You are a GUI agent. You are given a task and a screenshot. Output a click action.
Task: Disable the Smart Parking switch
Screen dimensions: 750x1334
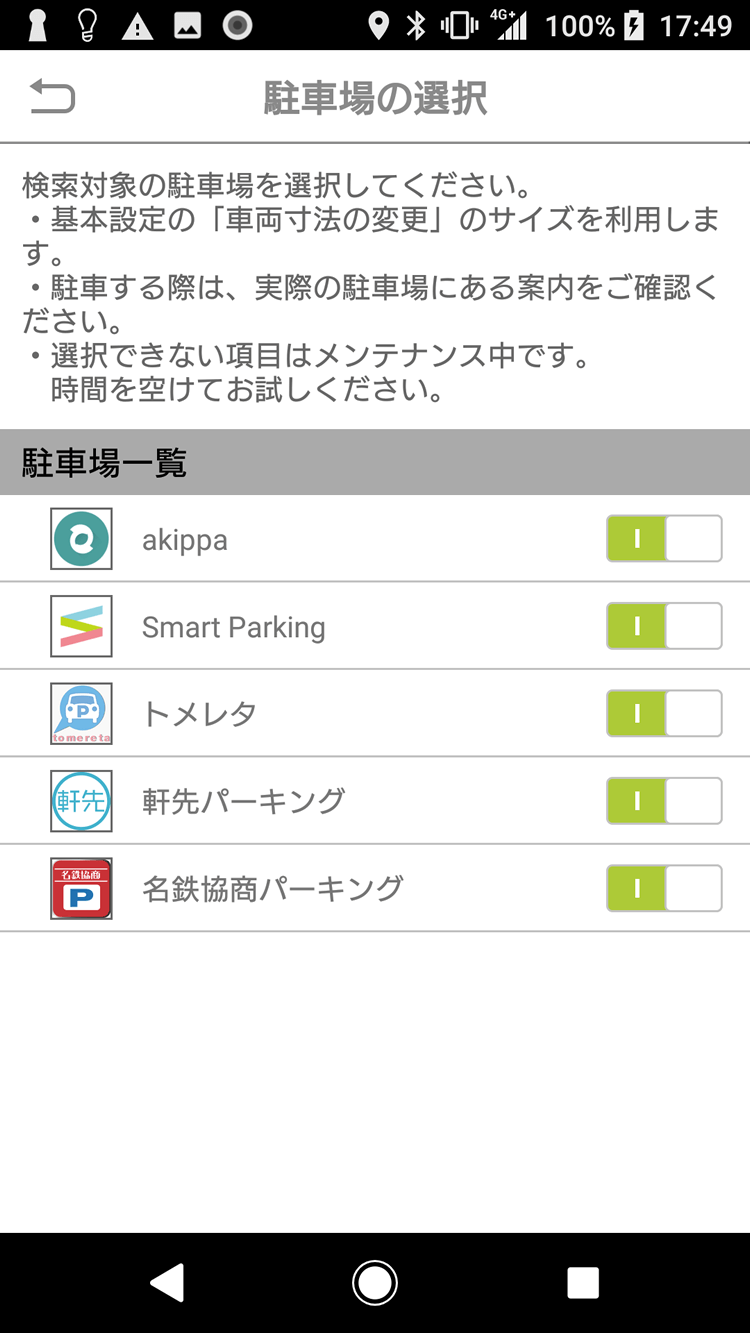click(664, 627)
